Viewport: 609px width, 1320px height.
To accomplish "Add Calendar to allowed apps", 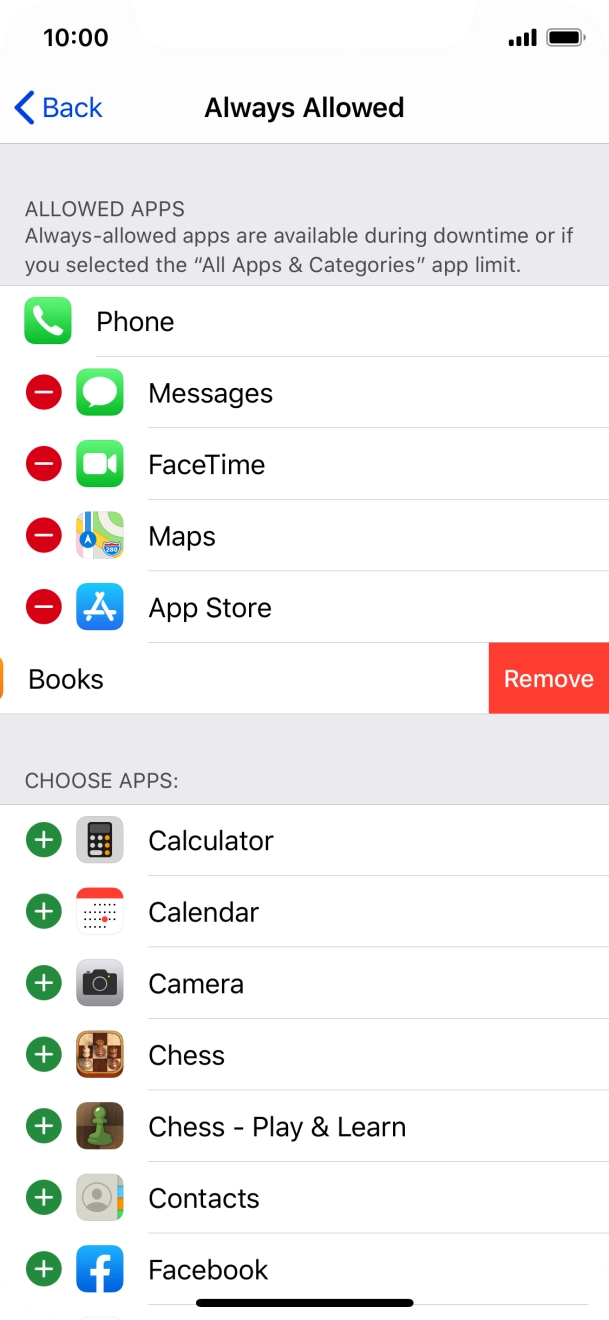I will (44, 912).
